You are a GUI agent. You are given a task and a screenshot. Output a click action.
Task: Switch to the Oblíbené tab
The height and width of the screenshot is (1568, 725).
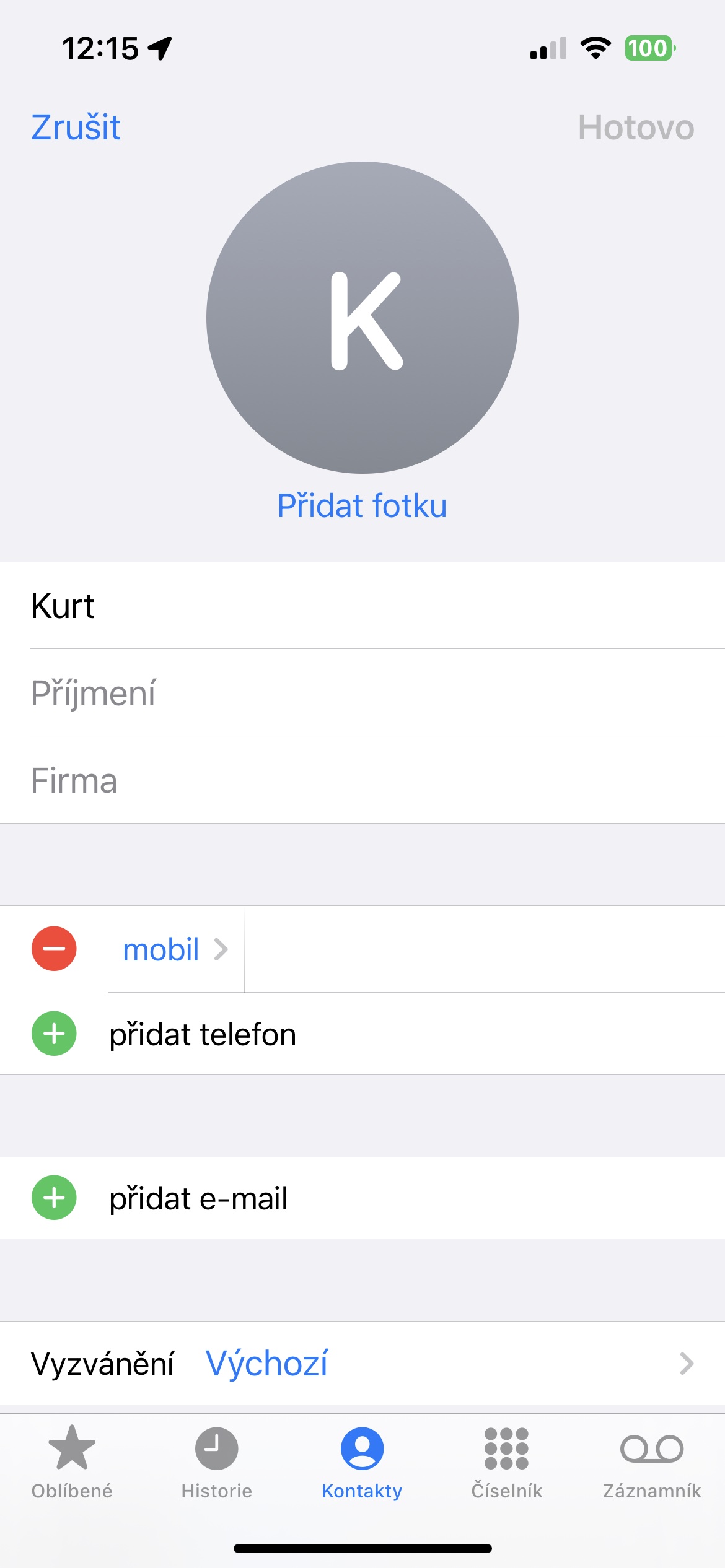click(72, 1463)
